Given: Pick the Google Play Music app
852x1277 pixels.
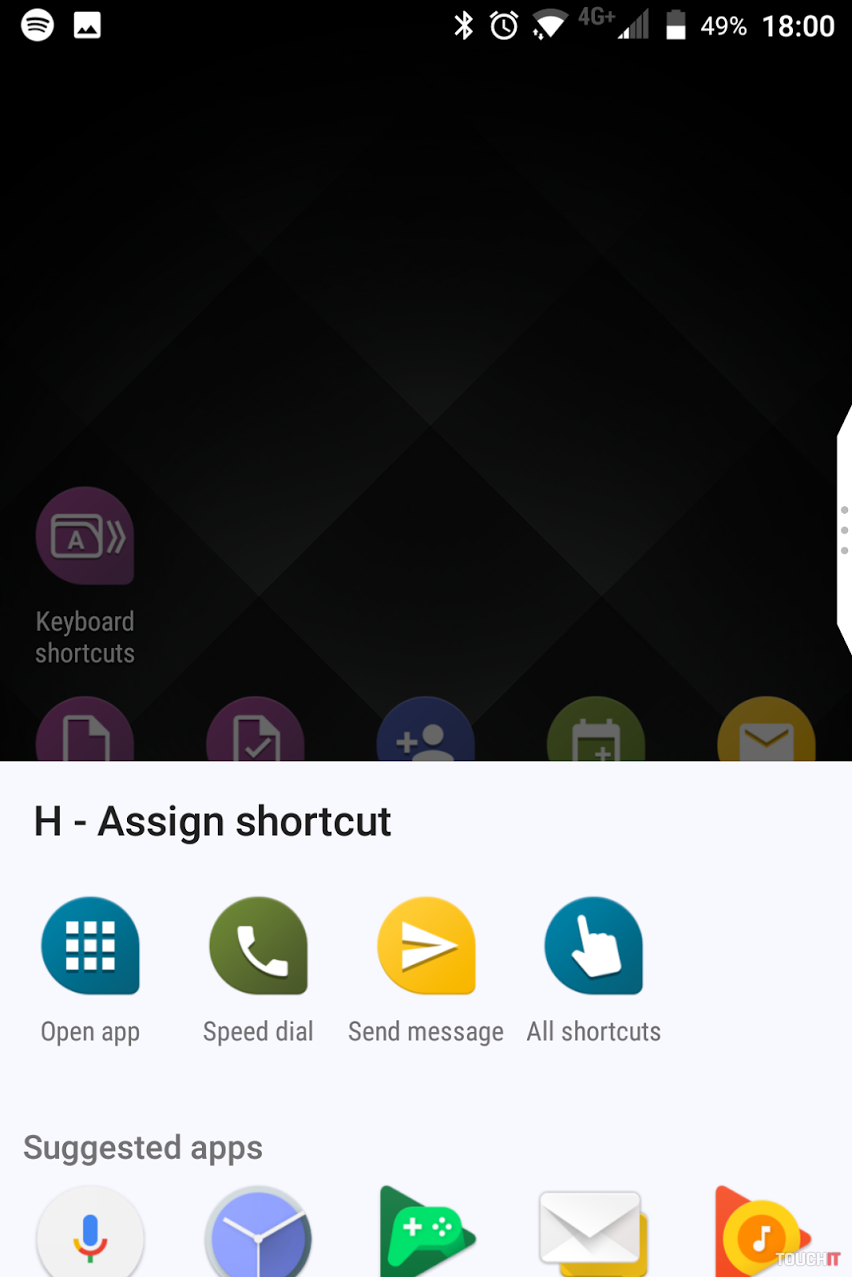Looking at the screenshot, I should click(760, 1235).
